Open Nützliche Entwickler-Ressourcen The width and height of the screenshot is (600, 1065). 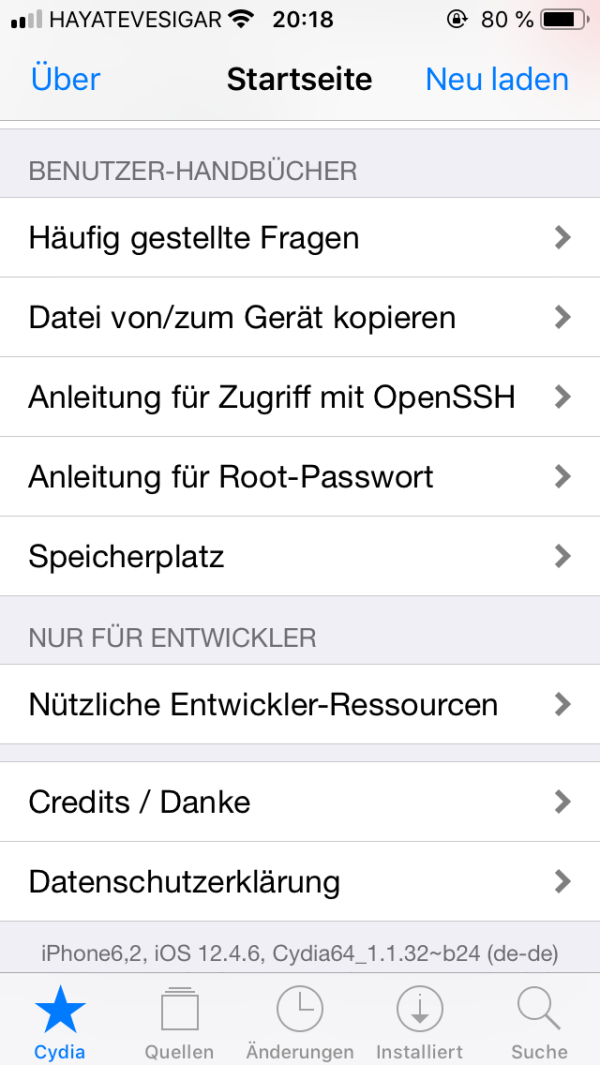(x=300, y=704)
